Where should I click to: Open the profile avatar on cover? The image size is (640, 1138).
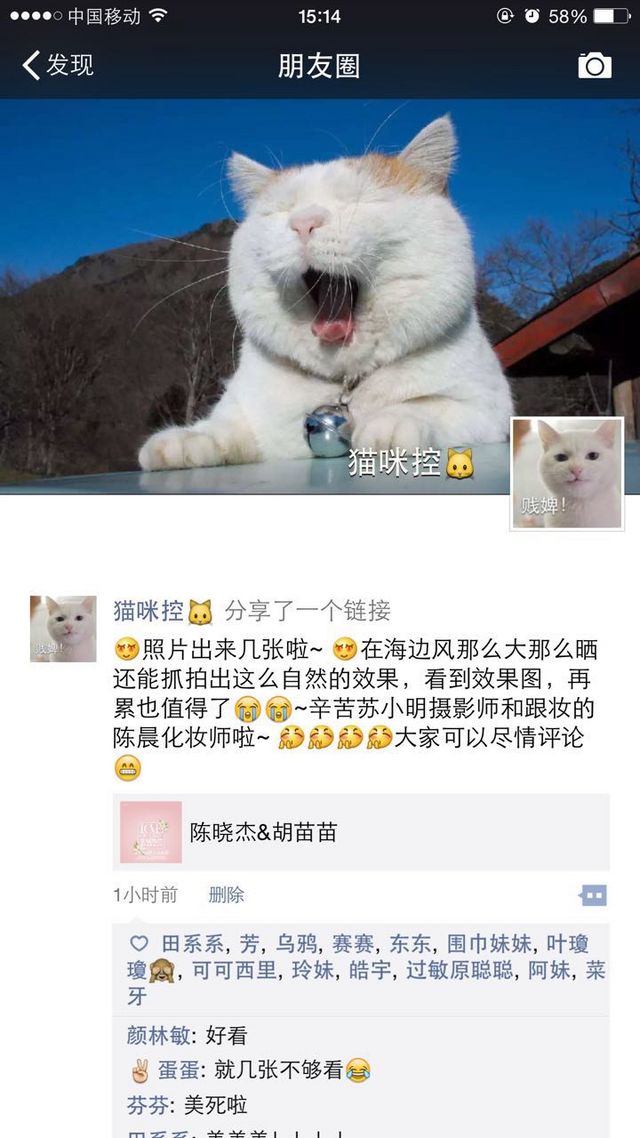coord(567,474)
